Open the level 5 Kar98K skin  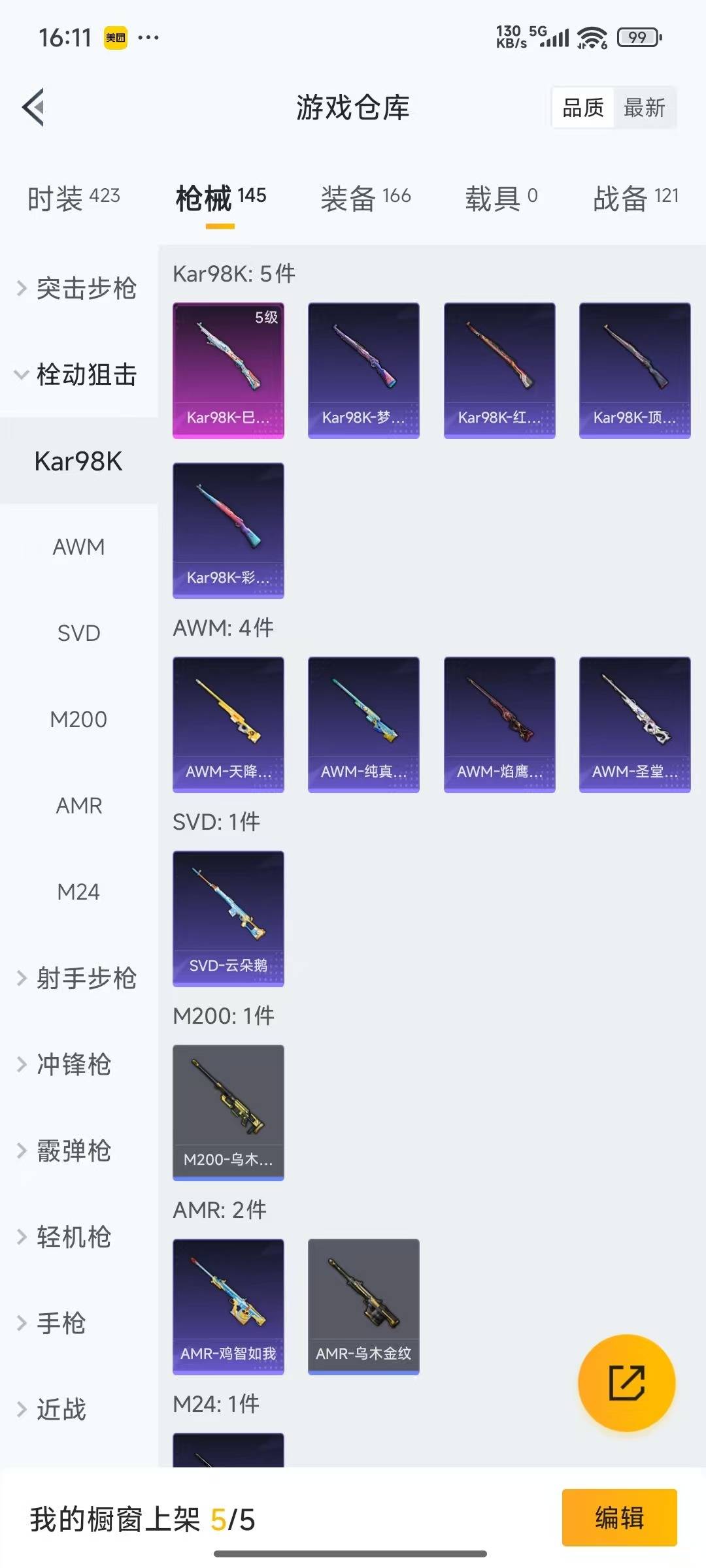pyautogui.click(x=228, y=370)
